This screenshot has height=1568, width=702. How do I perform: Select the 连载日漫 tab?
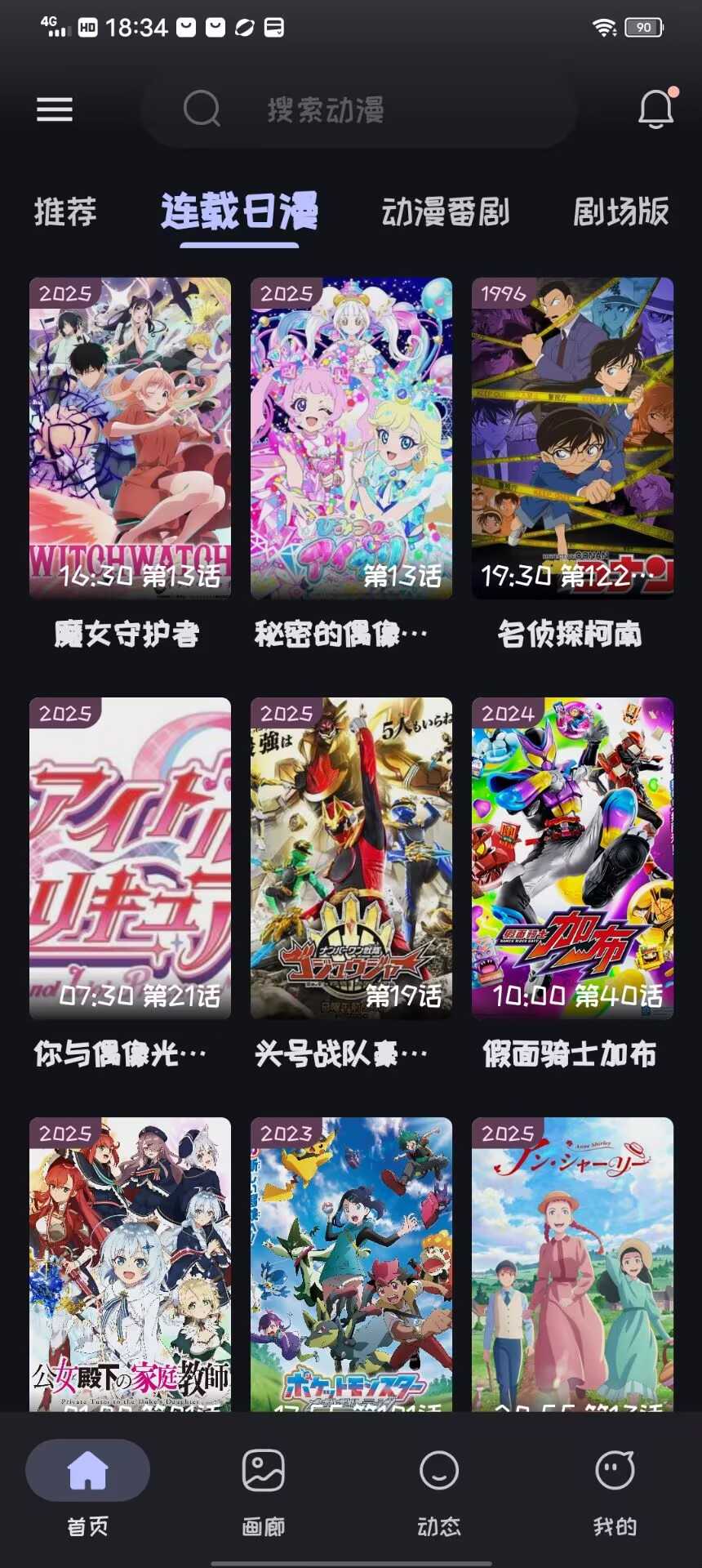(239, 212)
